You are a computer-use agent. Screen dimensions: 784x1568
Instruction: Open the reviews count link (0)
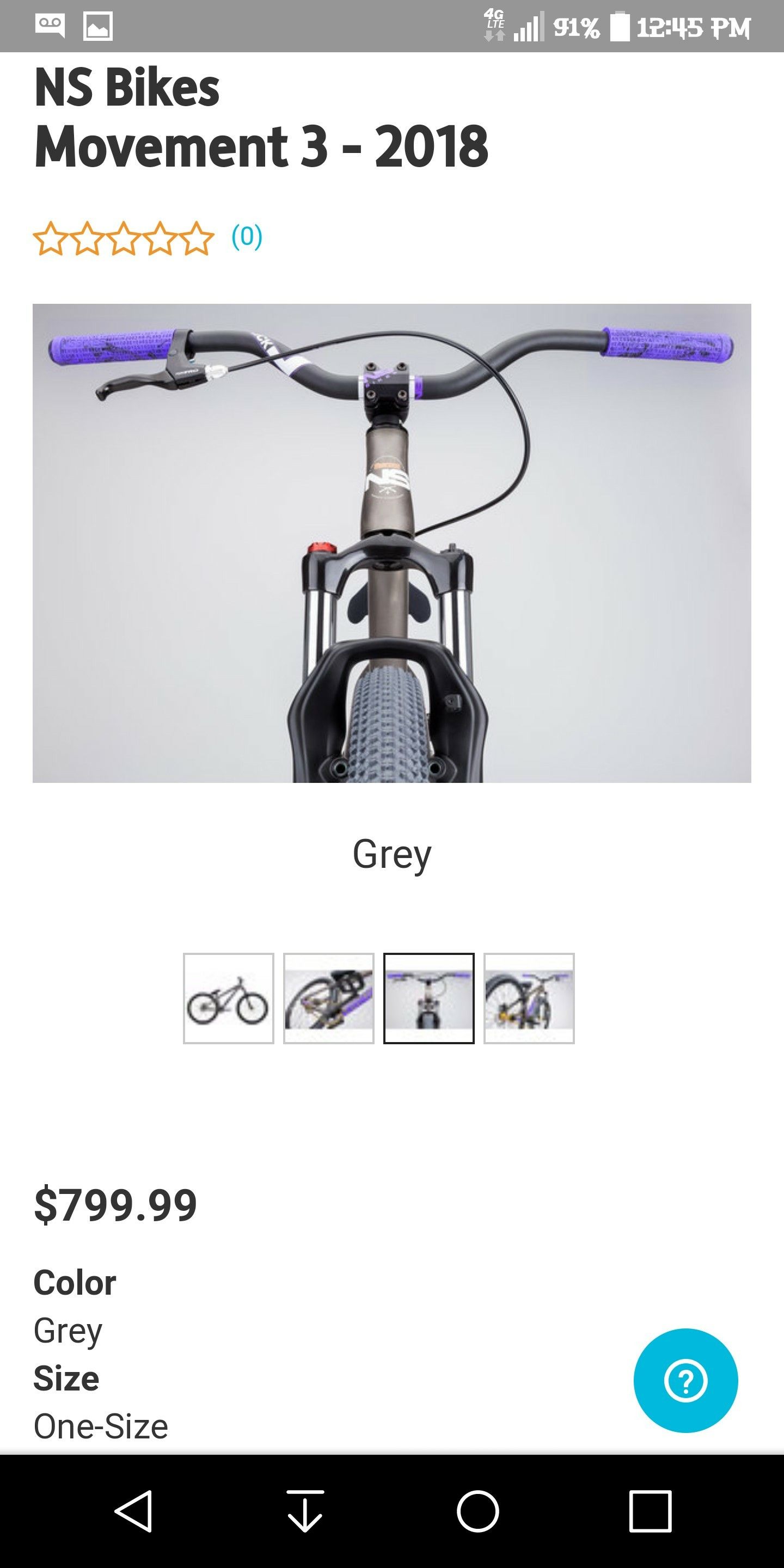tap(247, 237)
